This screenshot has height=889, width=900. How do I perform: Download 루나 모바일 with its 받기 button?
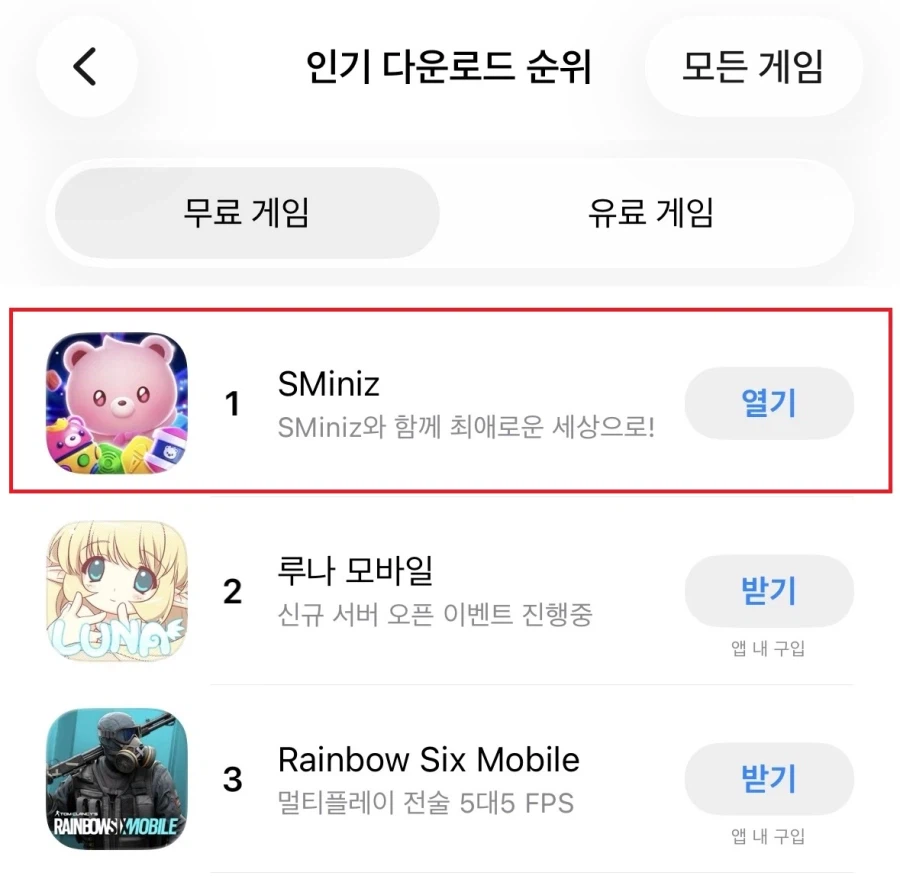768,591
